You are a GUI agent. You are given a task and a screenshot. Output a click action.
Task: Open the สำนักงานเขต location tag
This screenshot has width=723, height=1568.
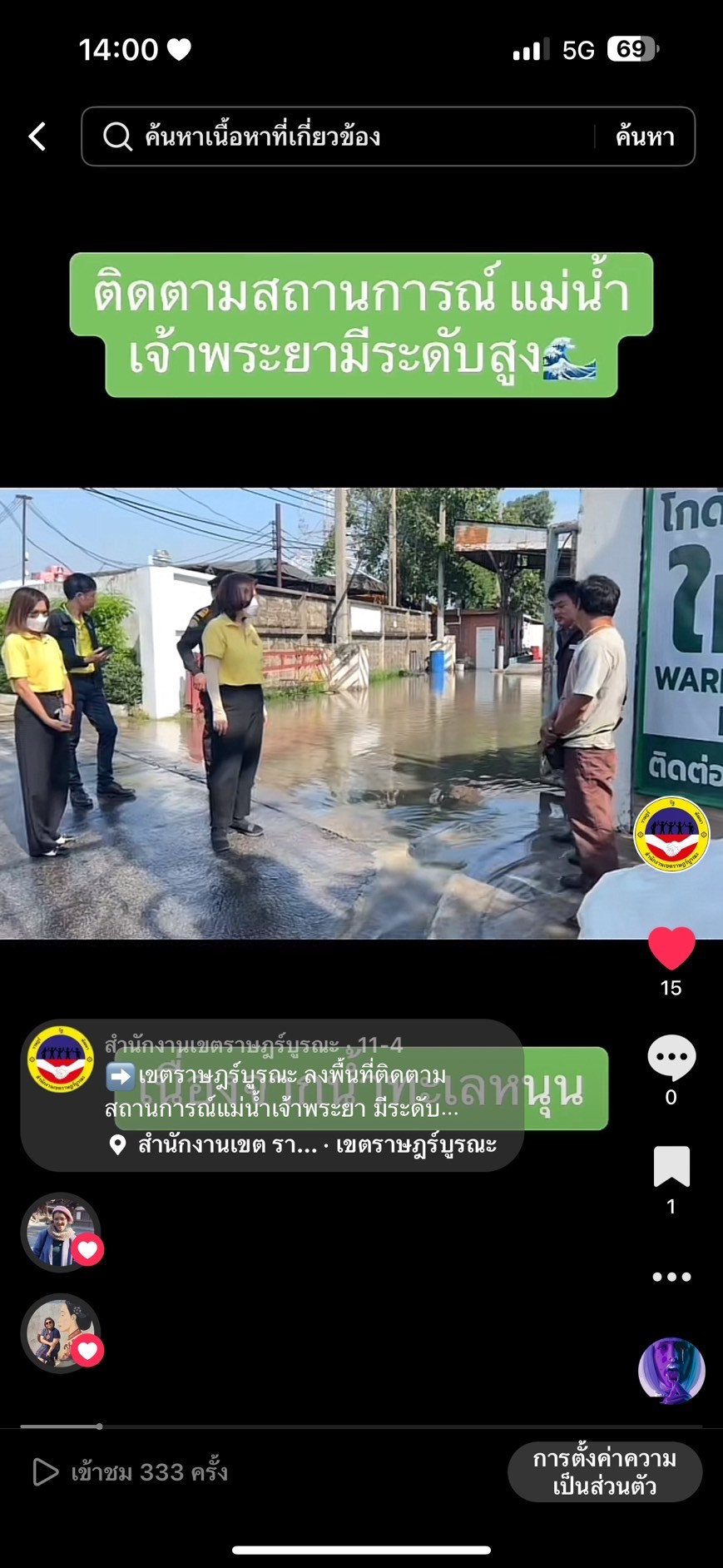click(x=304, y=1145)
